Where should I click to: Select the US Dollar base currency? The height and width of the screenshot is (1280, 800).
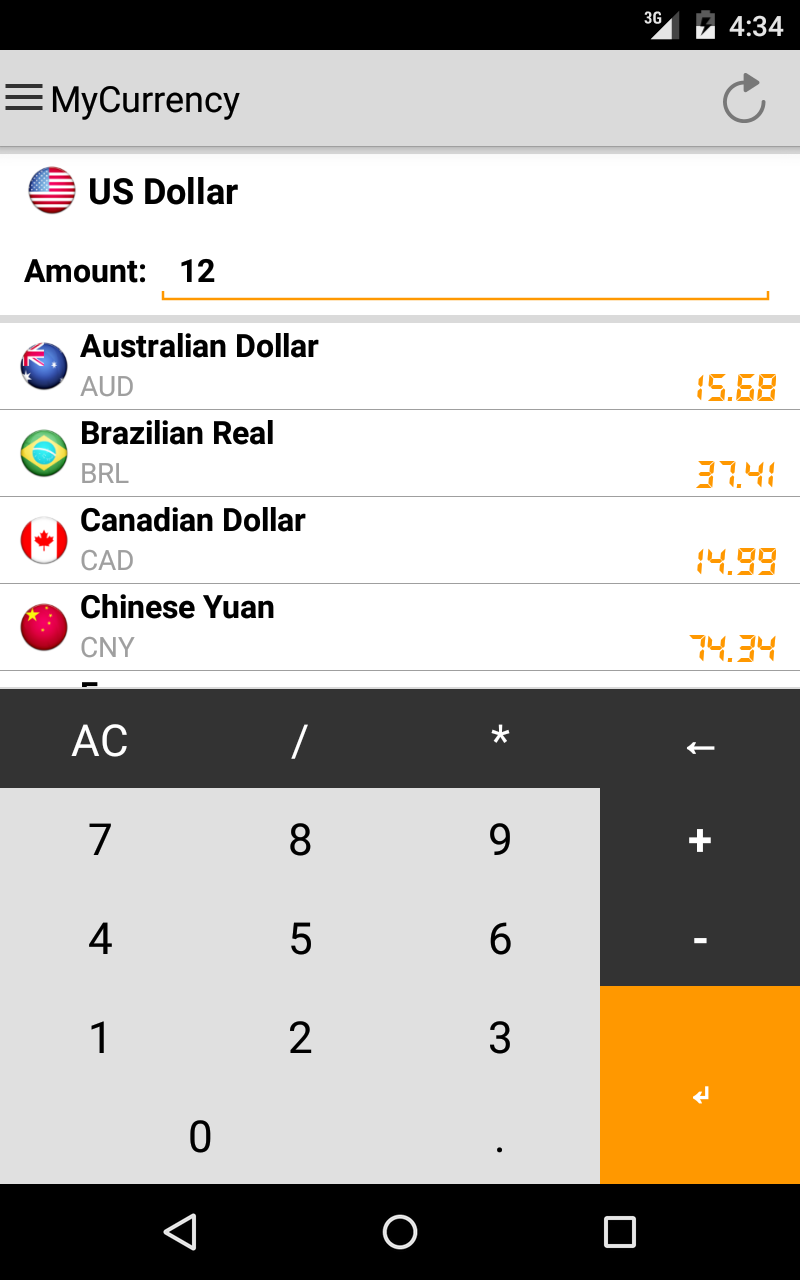point(400,191)
